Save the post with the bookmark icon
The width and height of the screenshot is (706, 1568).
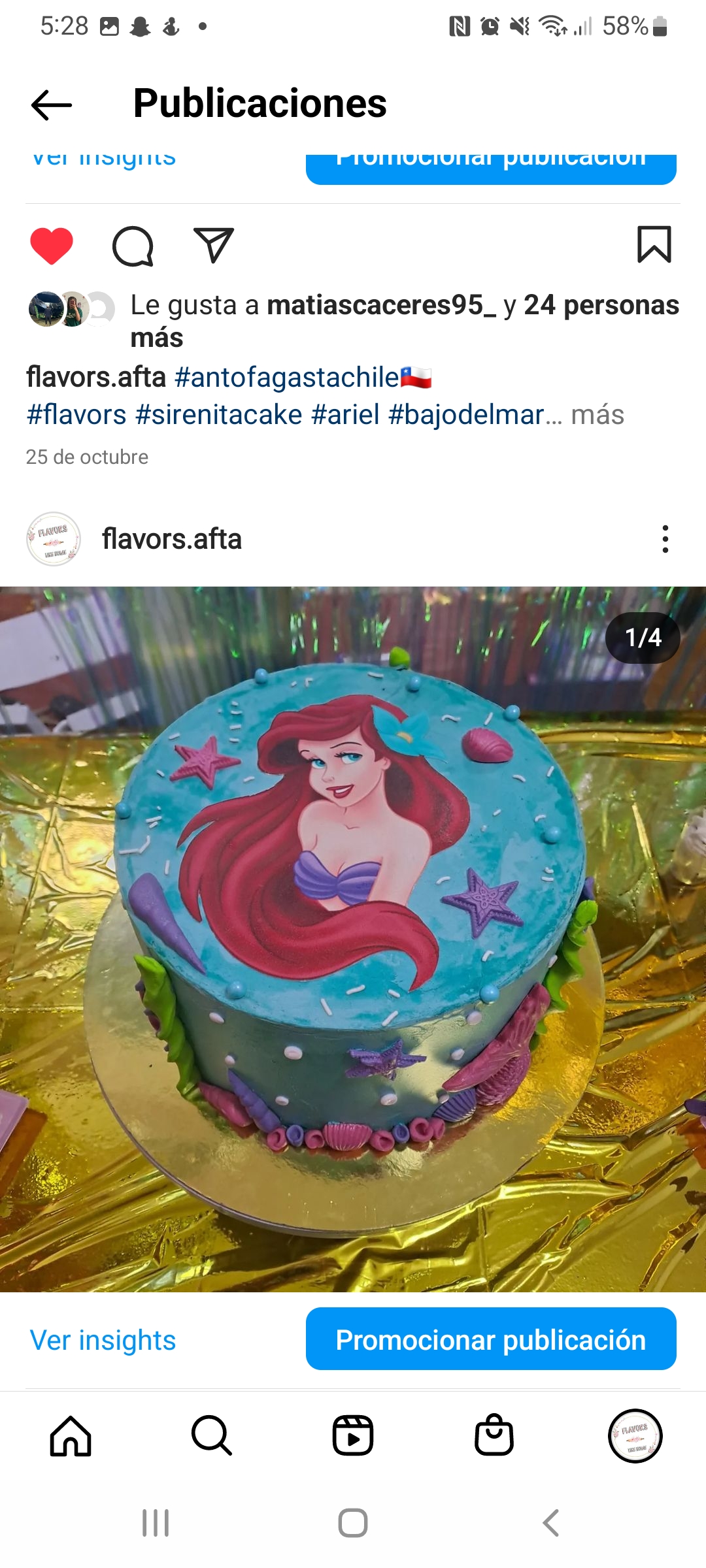654,245
